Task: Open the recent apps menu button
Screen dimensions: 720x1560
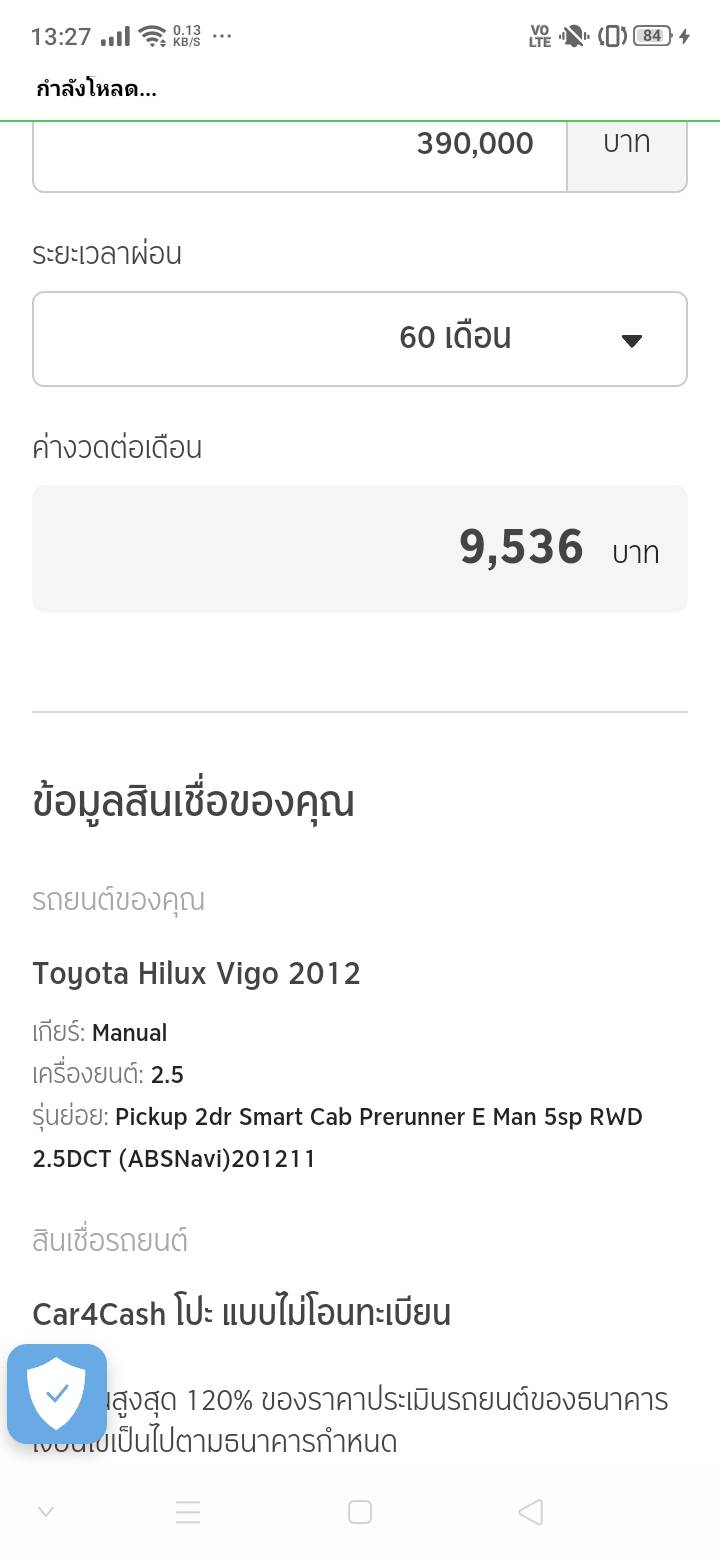Action: pos(188,1512)
